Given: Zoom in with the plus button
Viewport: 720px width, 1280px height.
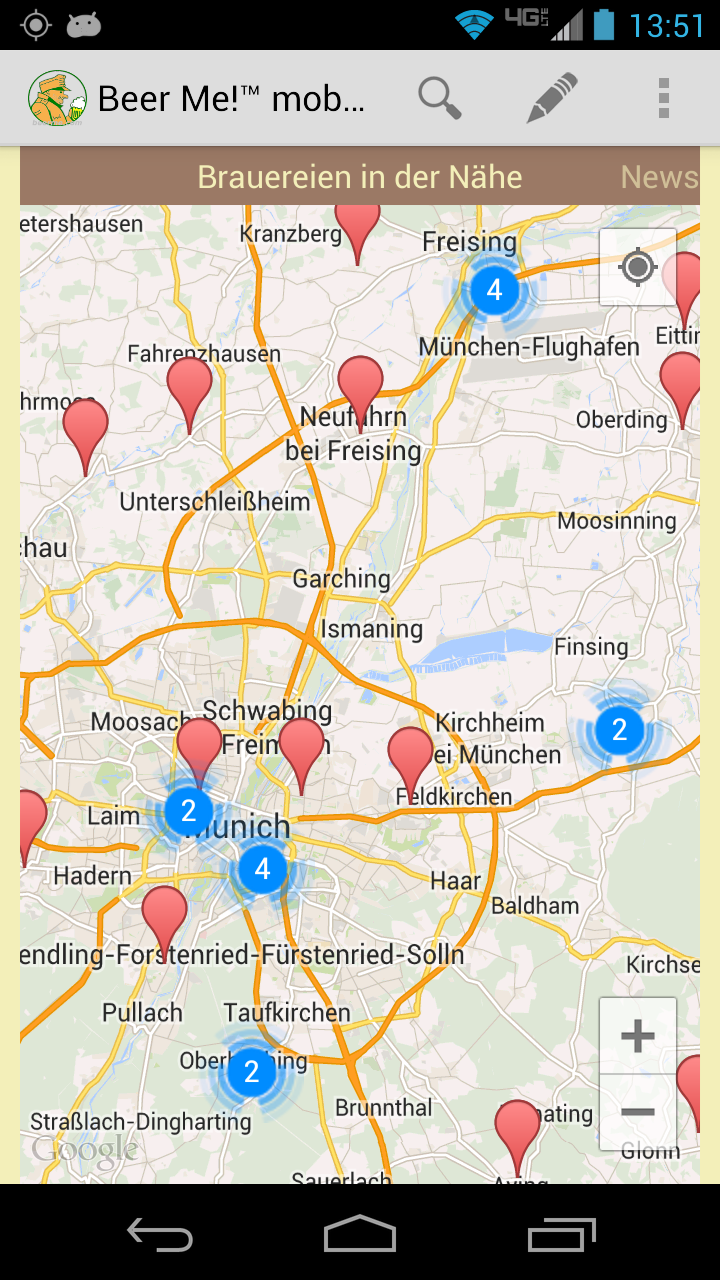Looking at the screenshot, I should [638, 1036].
